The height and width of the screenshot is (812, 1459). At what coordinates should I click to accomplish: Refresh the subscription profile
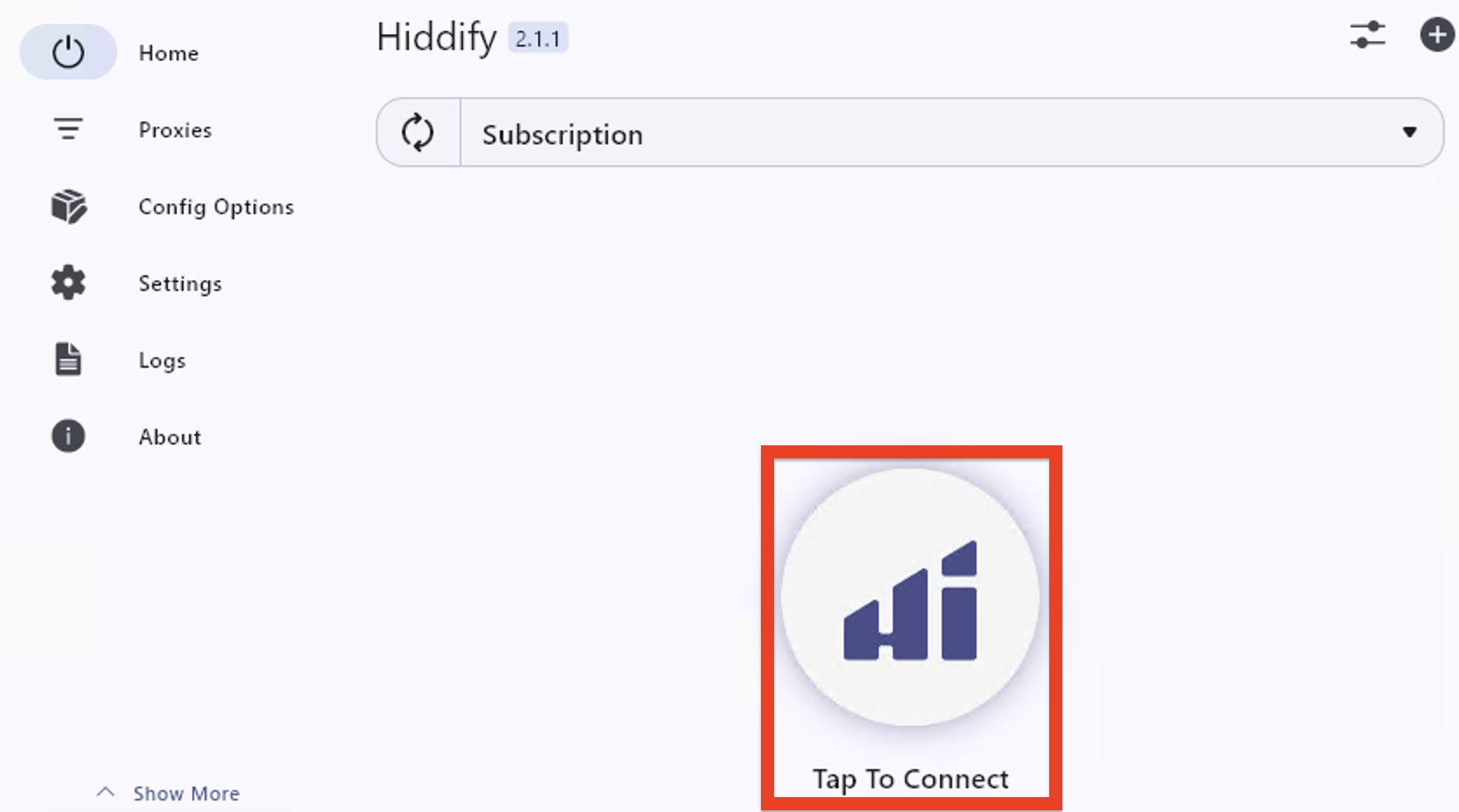click(418, 133)
